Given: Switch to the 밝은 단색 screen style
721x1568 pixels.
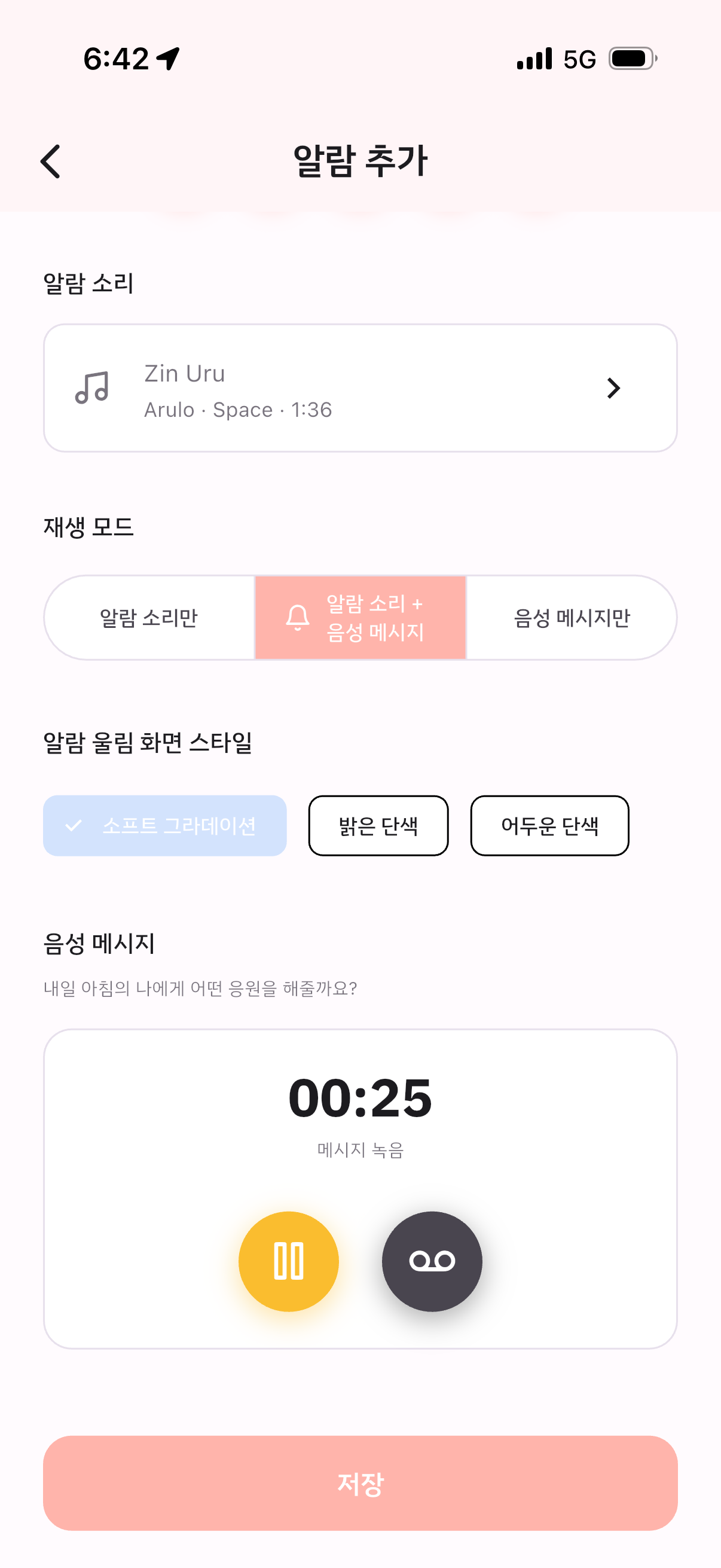Looking at the screenshot, I should tap(377, 825).
